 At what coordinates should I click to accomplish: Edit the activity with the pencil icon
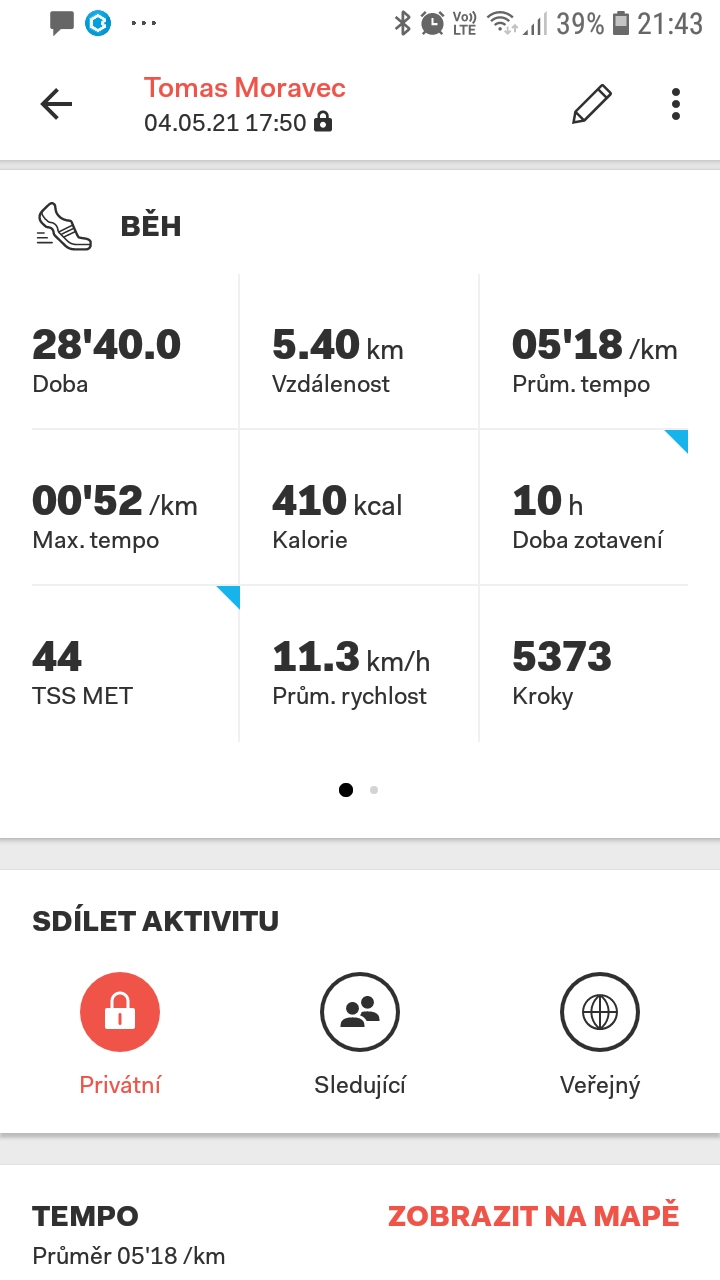coord(591,104)
